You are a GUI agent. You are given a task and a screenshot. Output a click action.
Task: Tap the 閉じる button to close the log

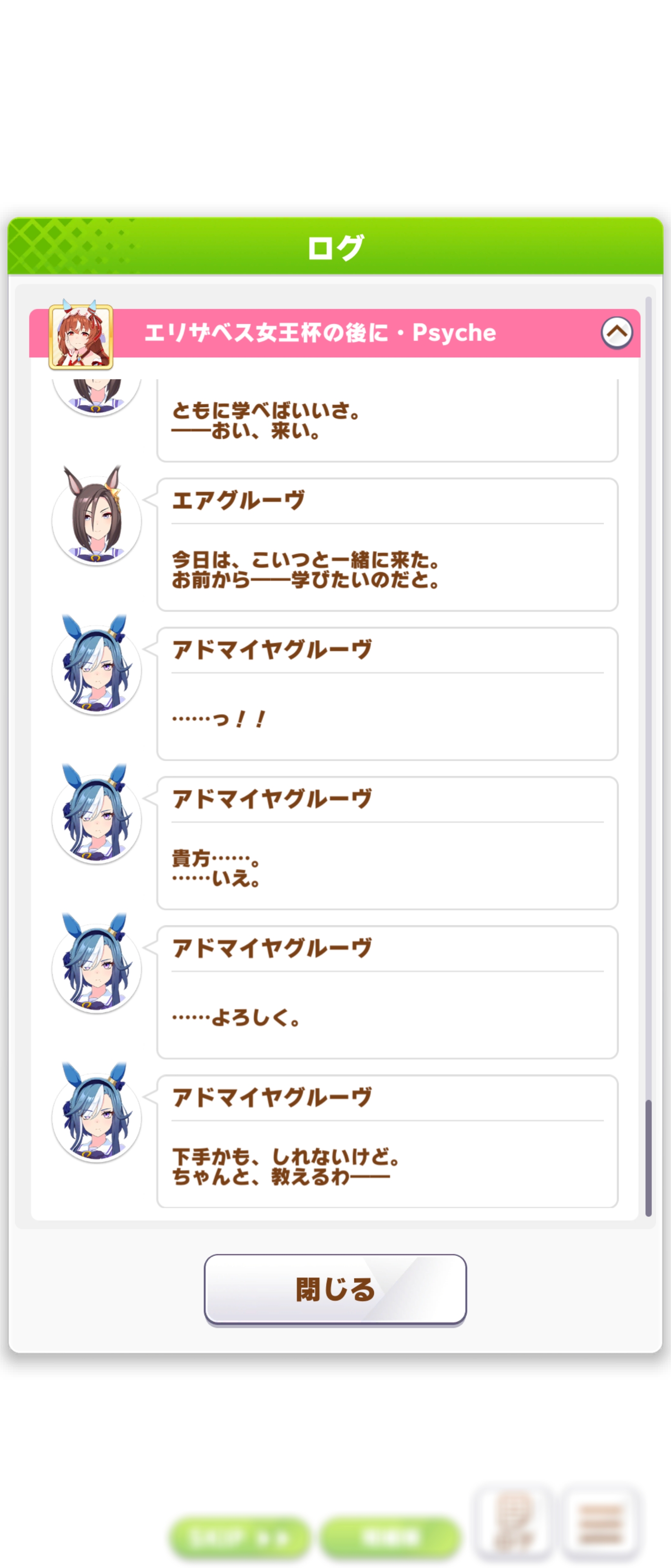click(335, 1289)
